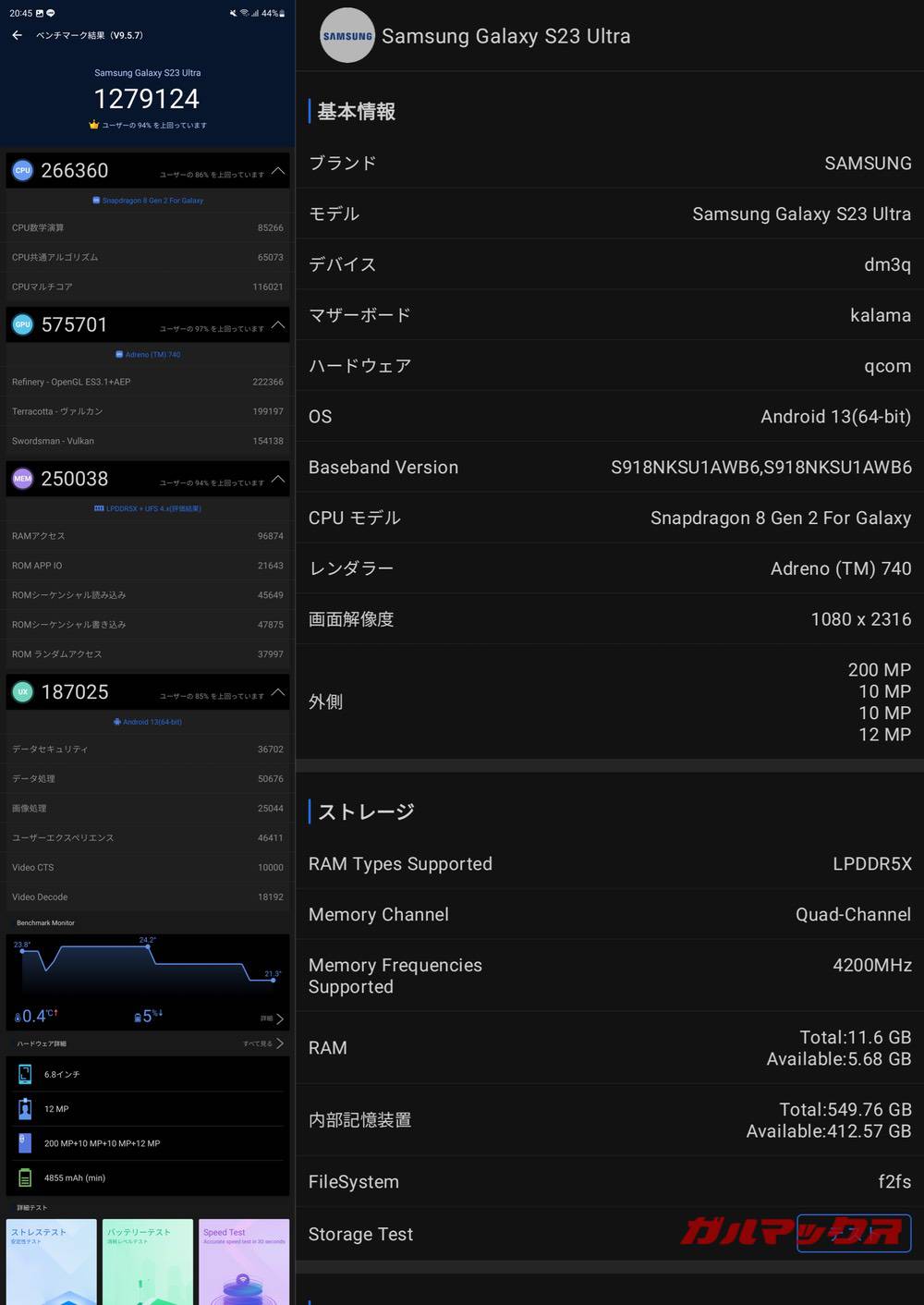Open 詳細 chevron in Benchmark Monitor
Viewport: 924px width, 1305px height.
tap(276, 1018)
